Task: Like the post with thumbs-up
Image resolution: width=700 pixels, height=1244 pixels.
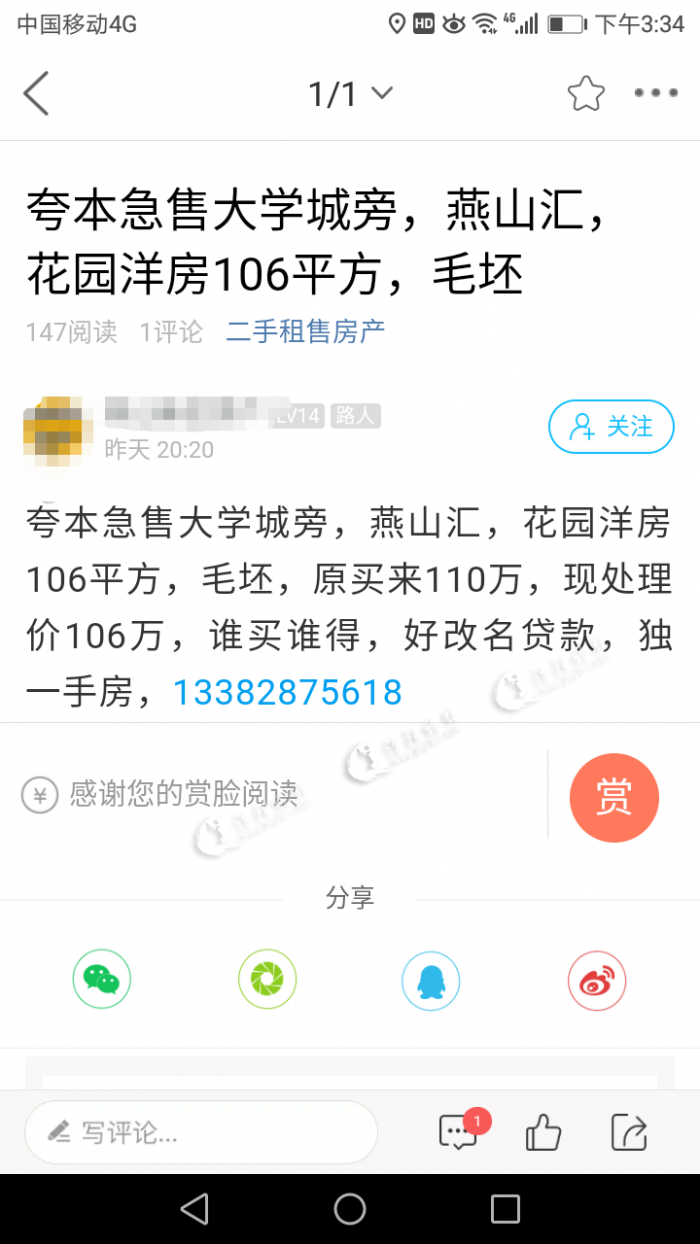Action: coord(543,1132)
